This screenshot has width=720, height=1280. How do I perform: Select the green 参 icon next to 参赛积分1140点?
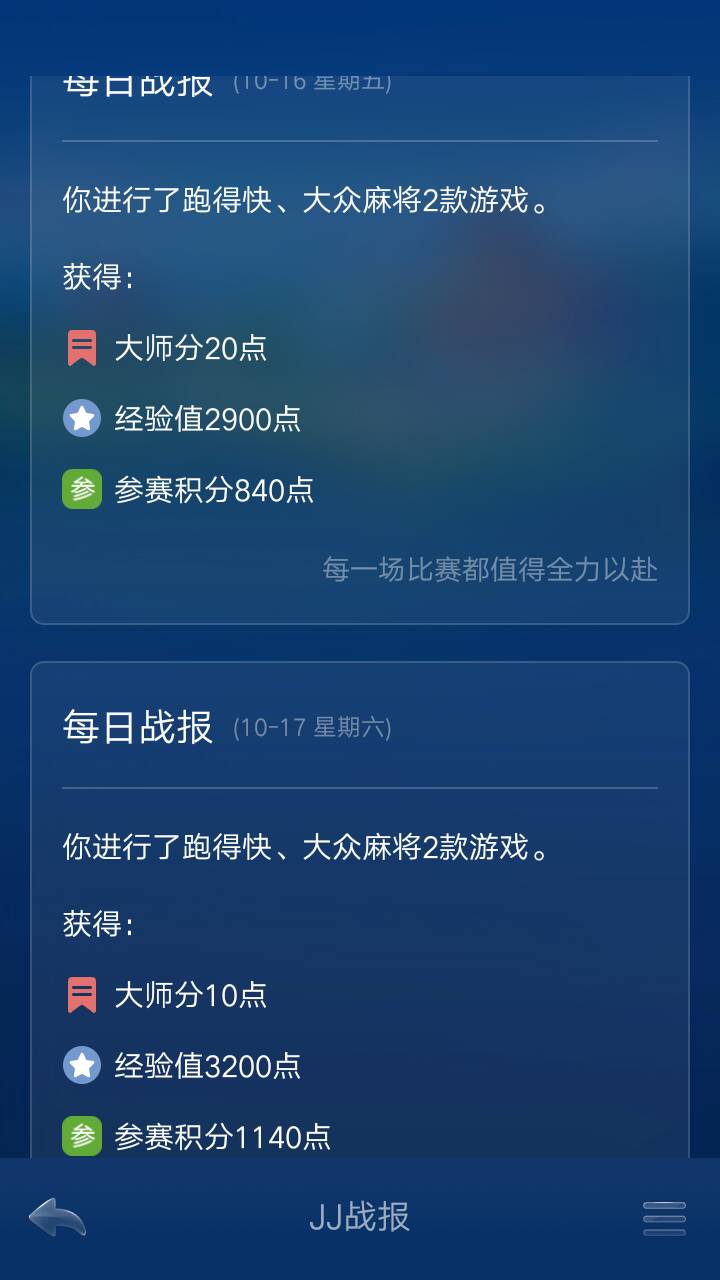pyautogui.click(x=81, y=1135)
